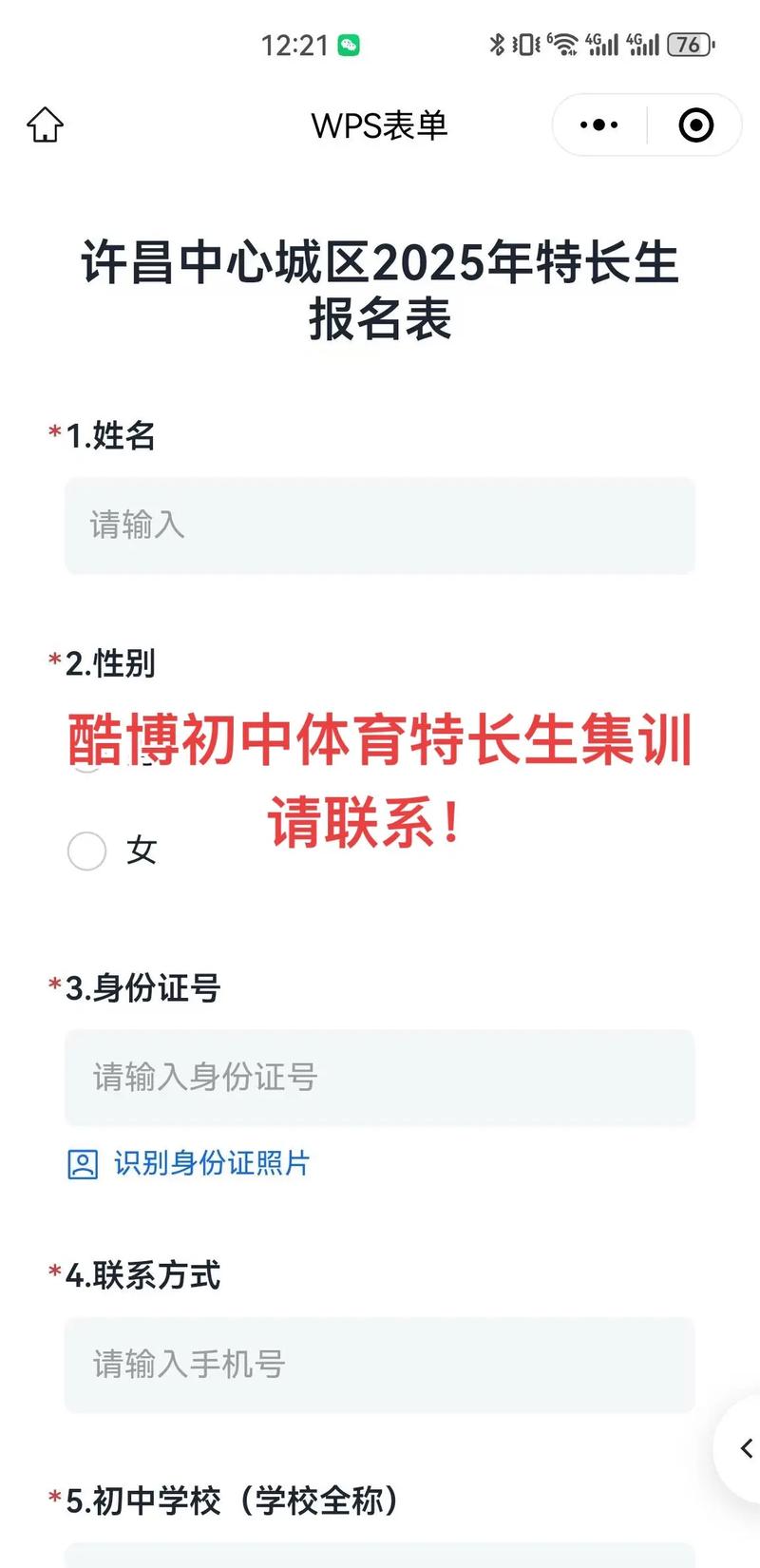Open the mini-program more options menu
Image resolution: width=760 pixels, height=1568 pixels.
tap(597, 124)
